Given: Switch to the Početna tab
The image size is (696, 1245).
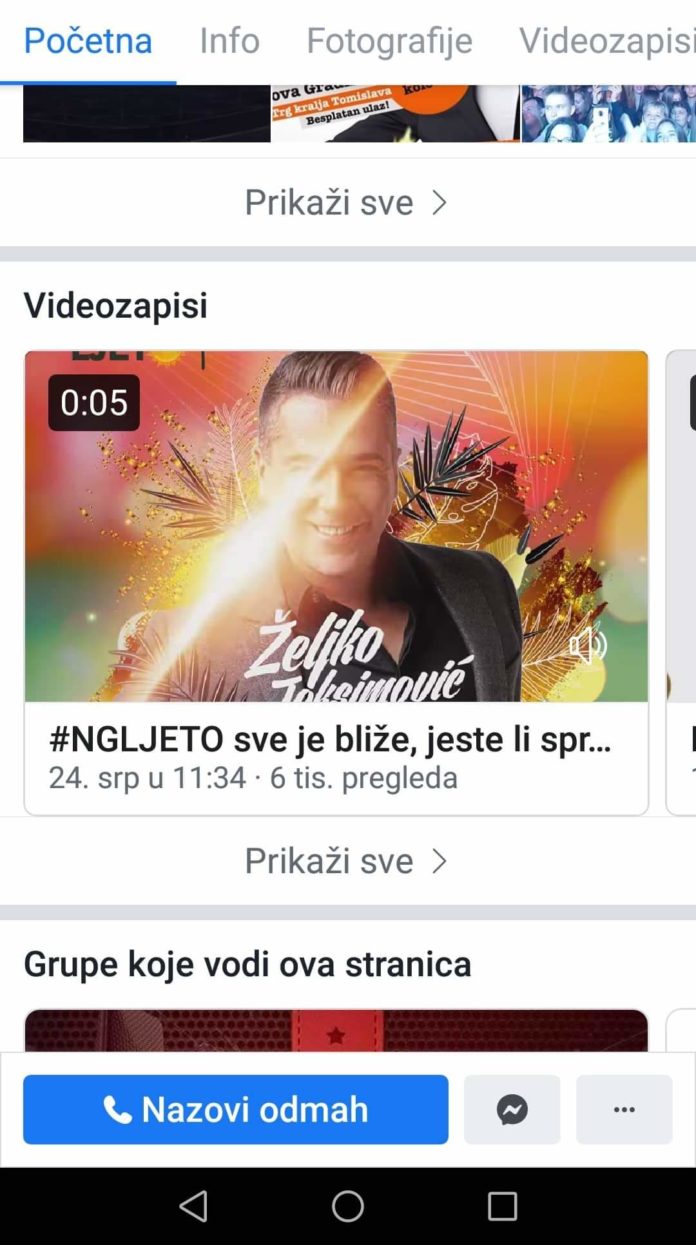Looking at the screenshot, I should click(x=88, y=41).
